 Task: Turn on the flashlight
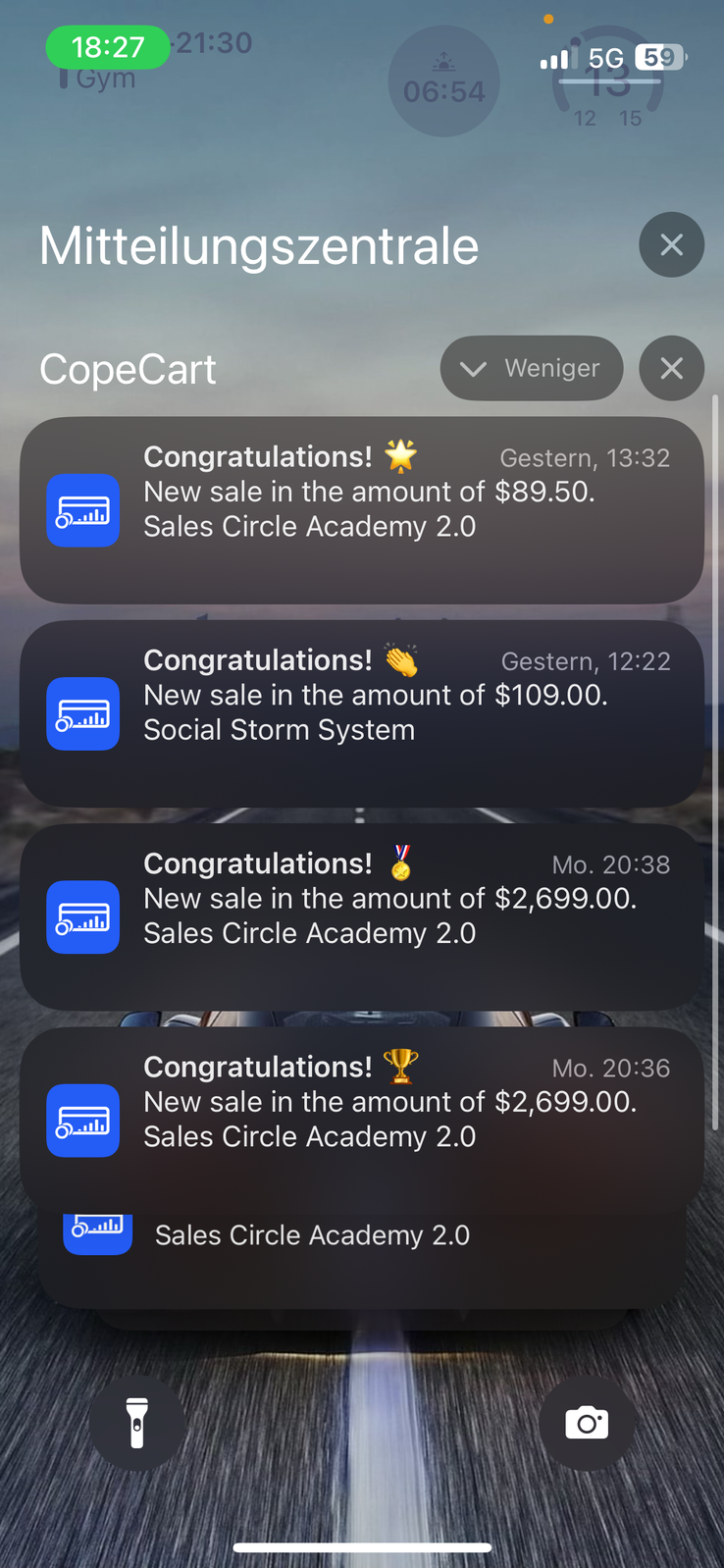coord(136,1423)
